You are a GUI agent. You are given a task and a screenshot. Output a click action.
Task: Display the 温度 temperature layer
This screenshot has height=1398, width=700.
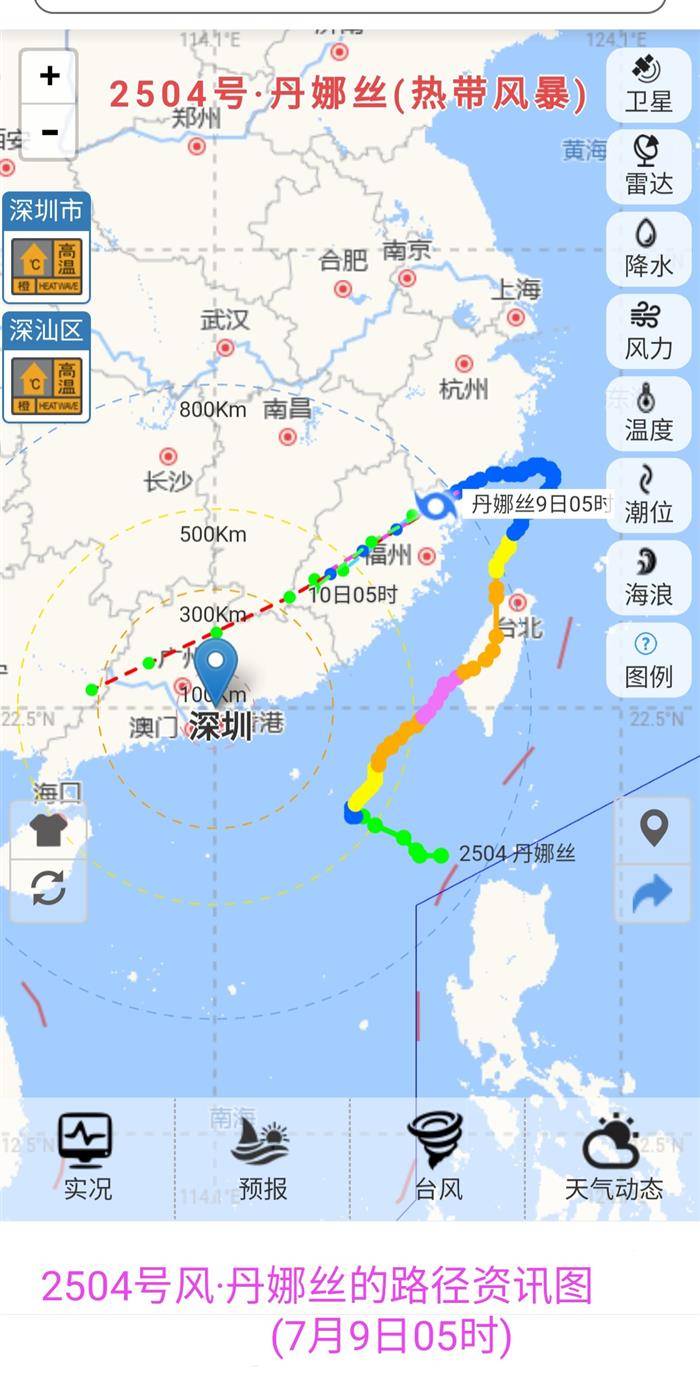pos(648,413)
